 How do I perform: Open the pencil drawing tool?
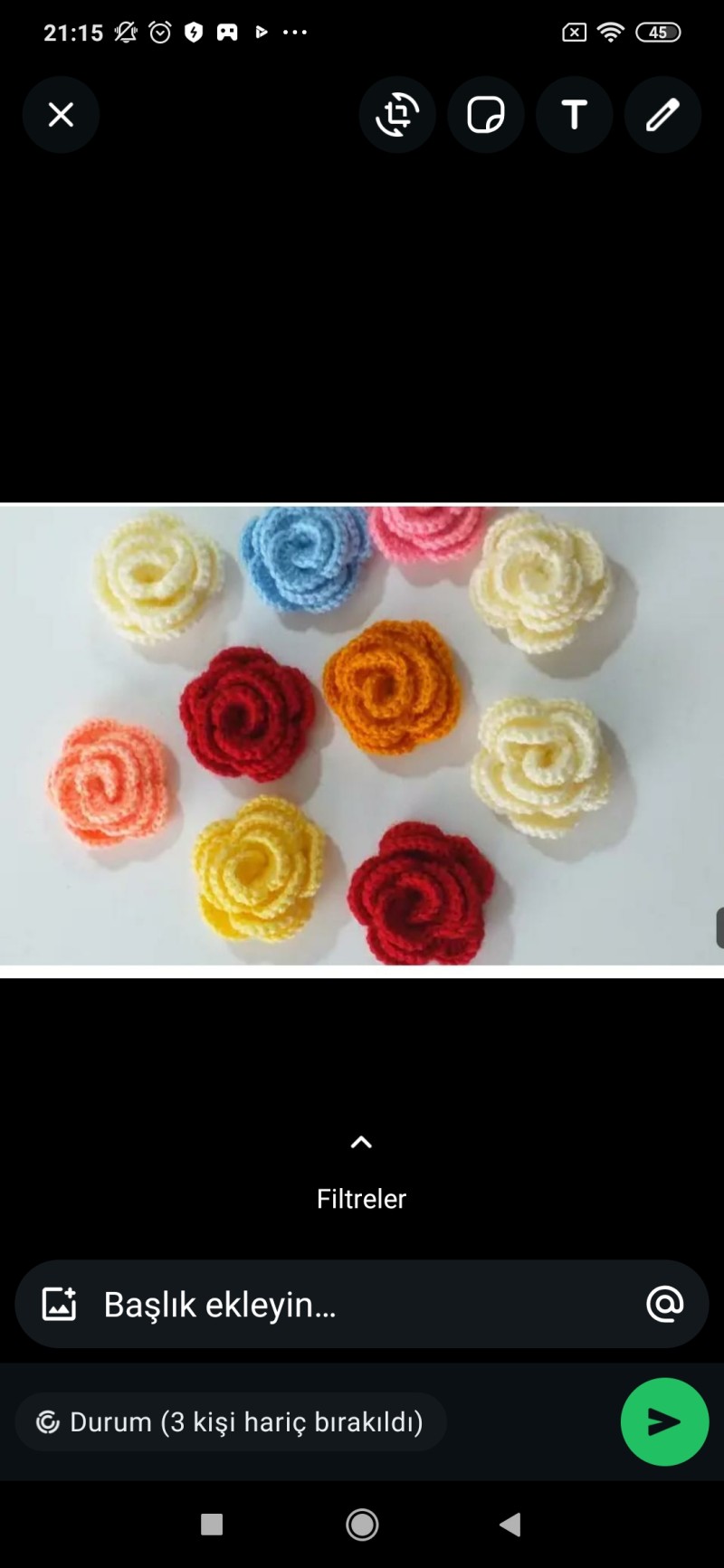662,115
